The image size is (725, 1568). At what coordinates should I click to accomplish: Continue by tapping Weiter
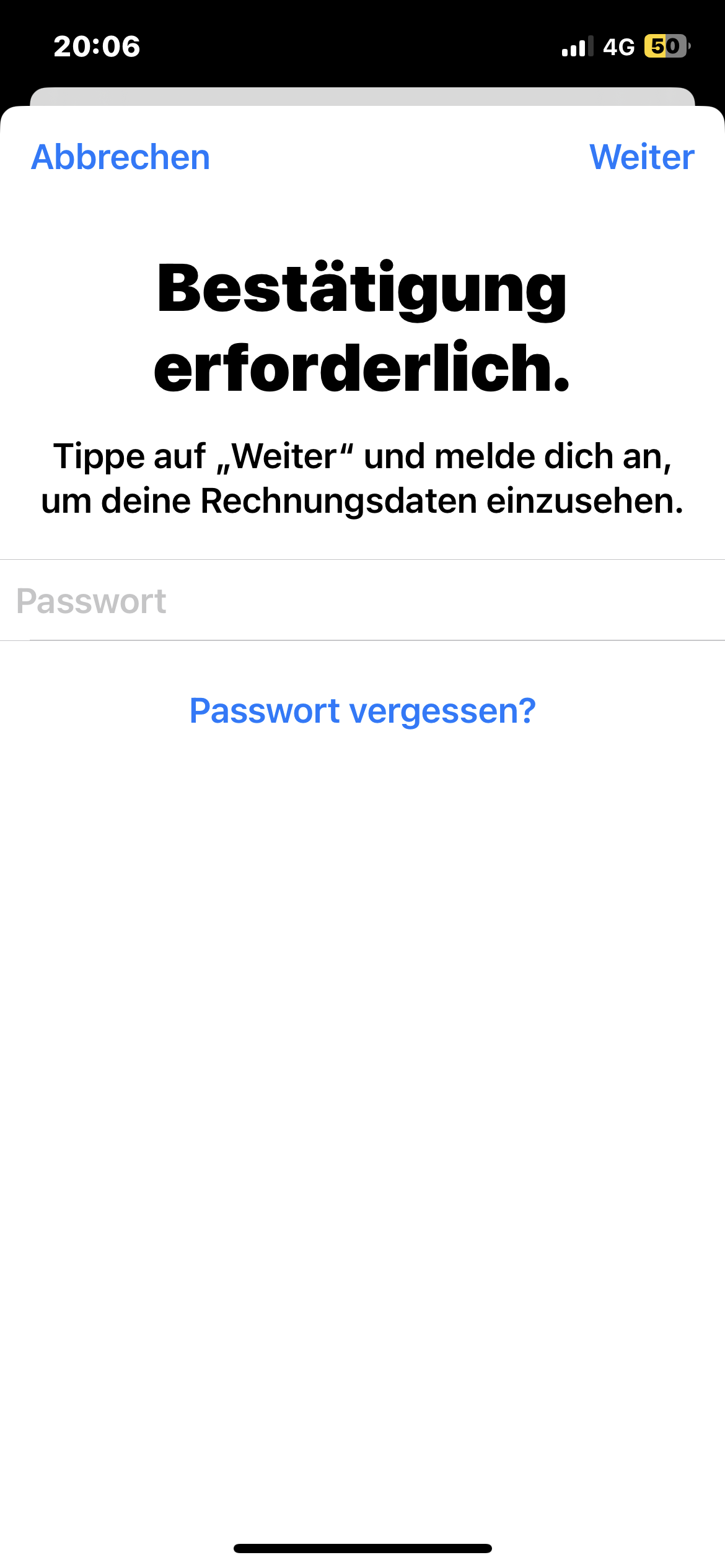point(641,157)
